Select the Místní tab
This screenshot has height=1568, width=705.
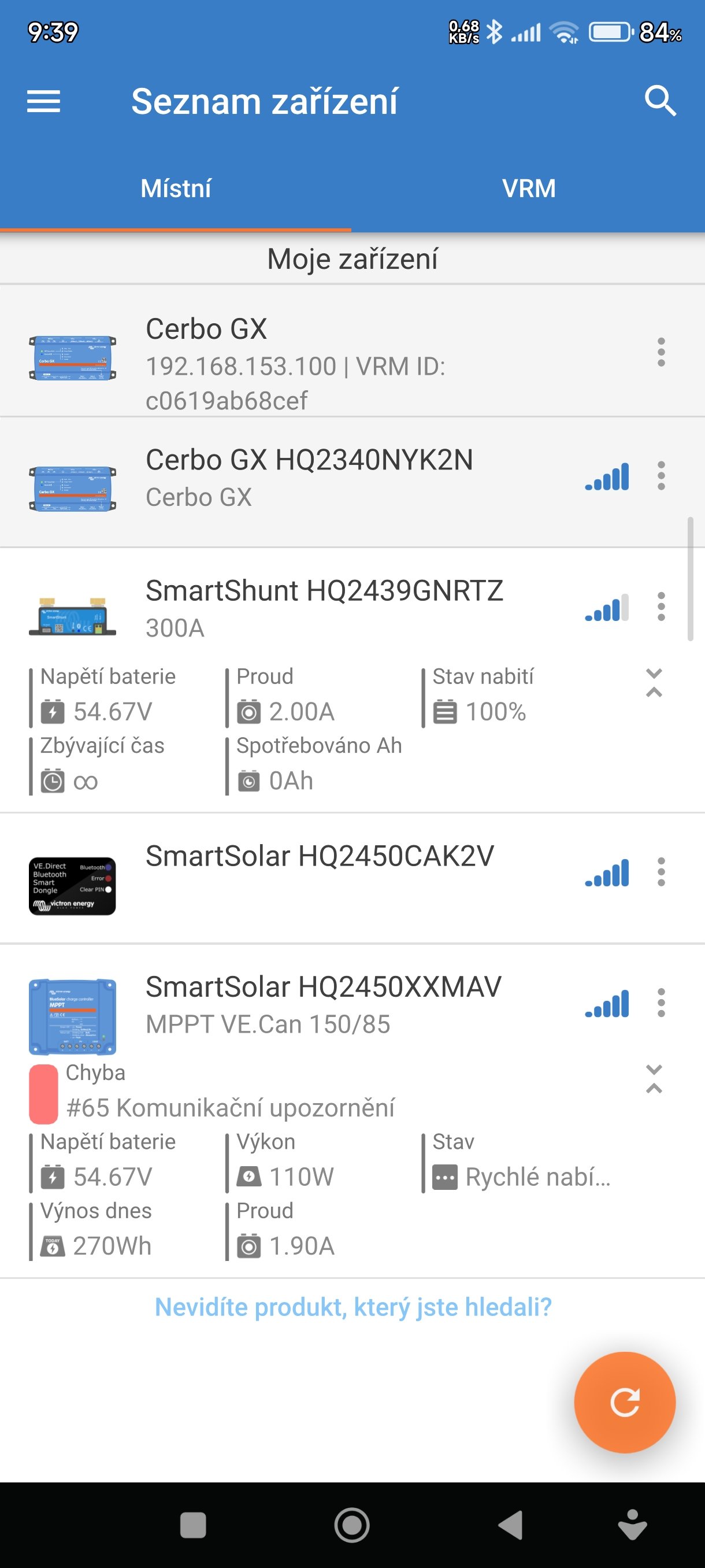[x=176, y=188]
